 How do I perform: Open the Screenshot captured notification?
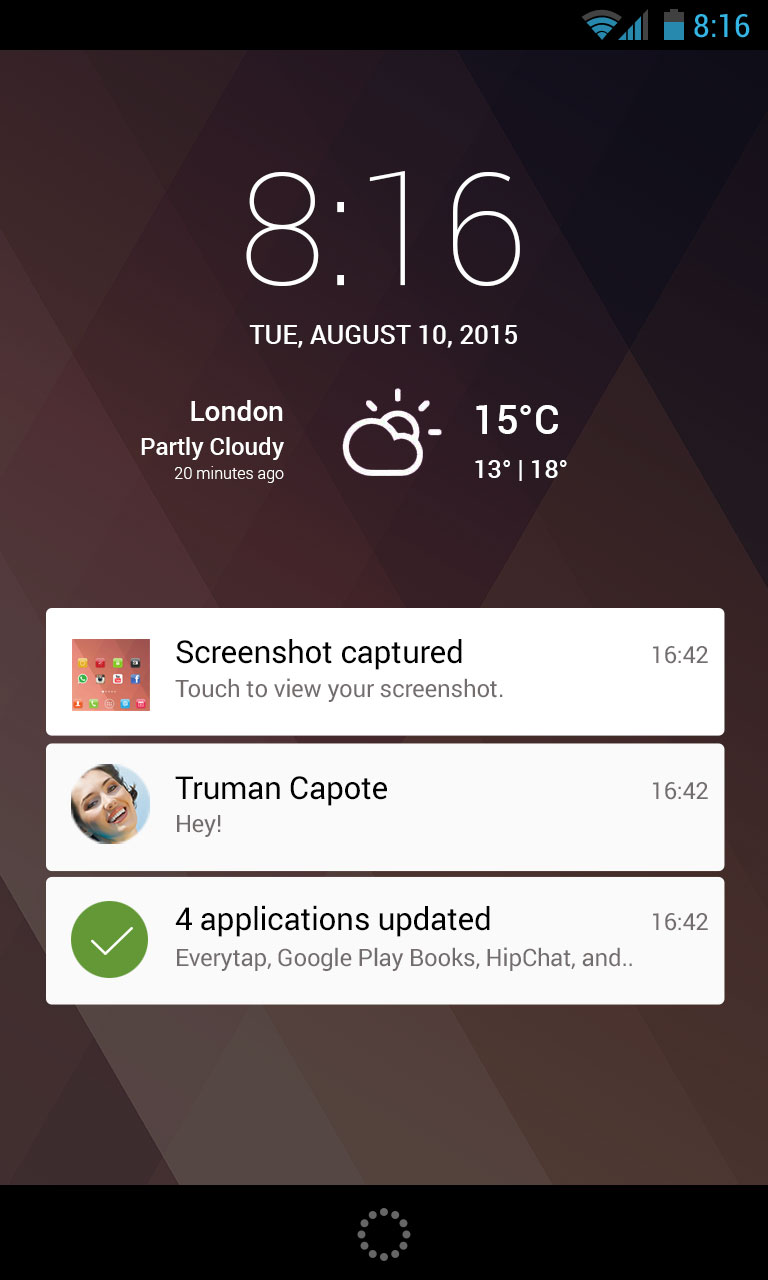click(385, 672)
